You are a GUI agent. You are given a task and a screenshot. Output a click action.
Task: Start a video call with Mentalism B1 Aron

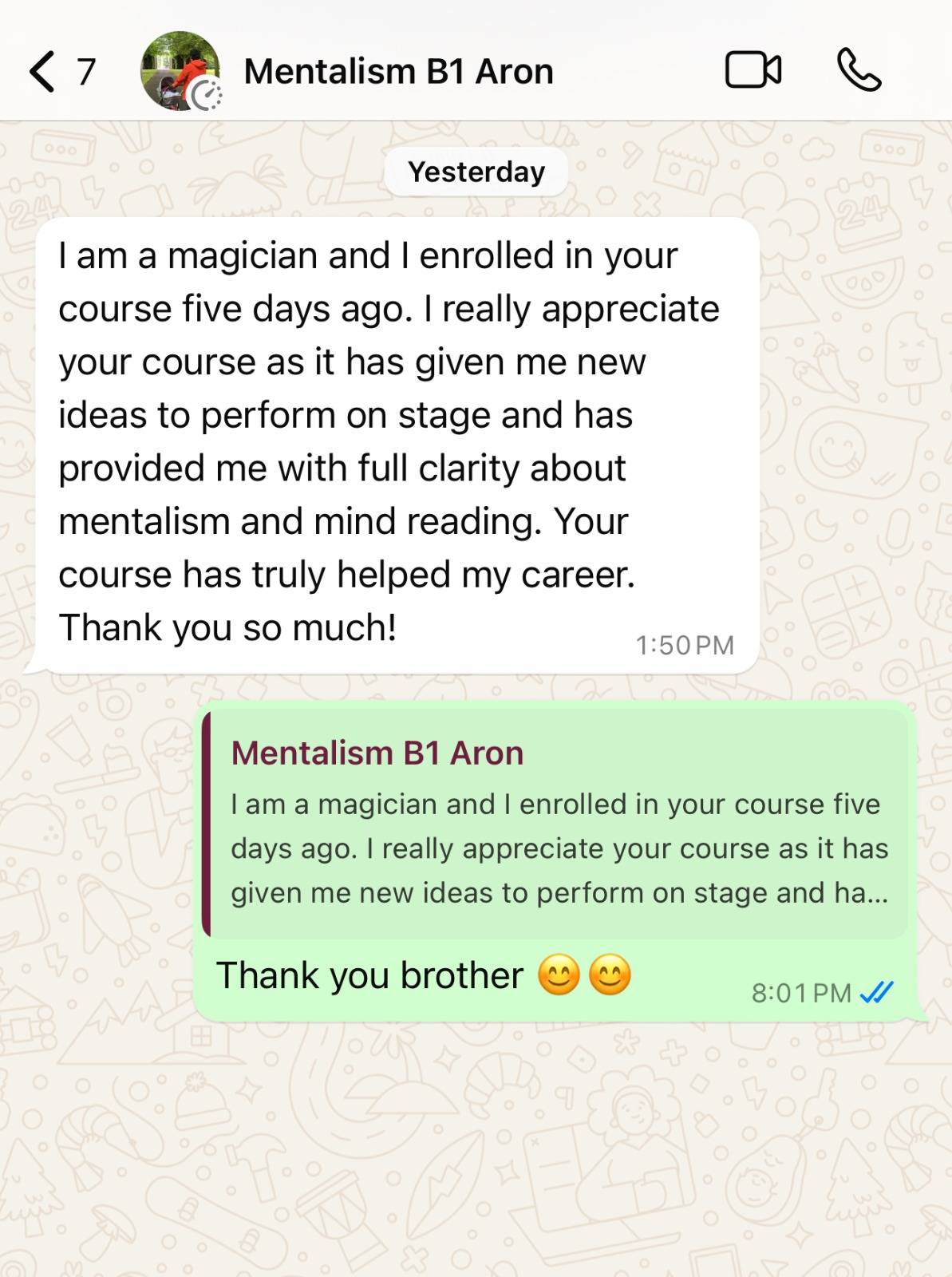click(753, 70)
